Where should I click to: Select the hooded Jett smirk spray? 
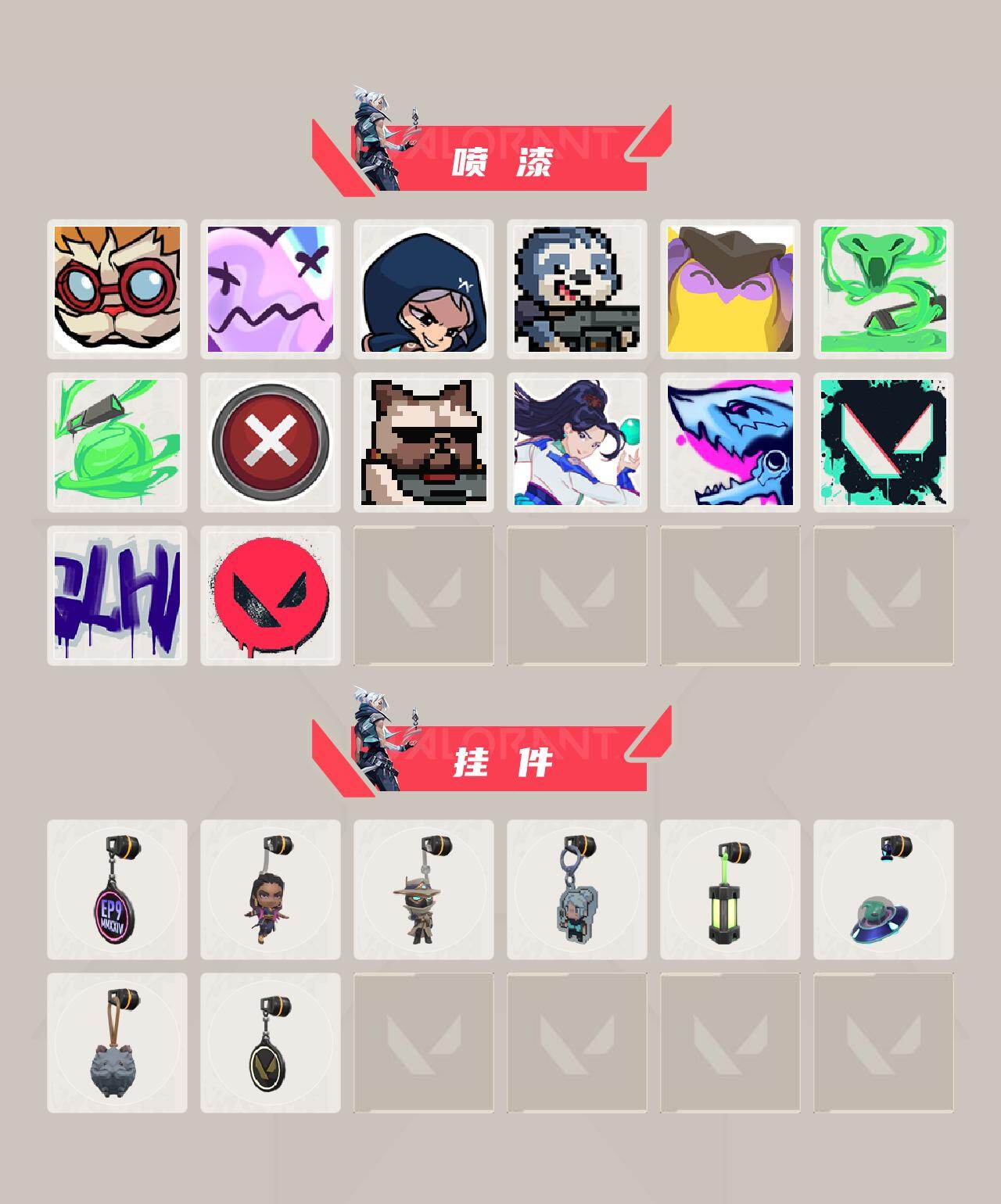[424, 287]
